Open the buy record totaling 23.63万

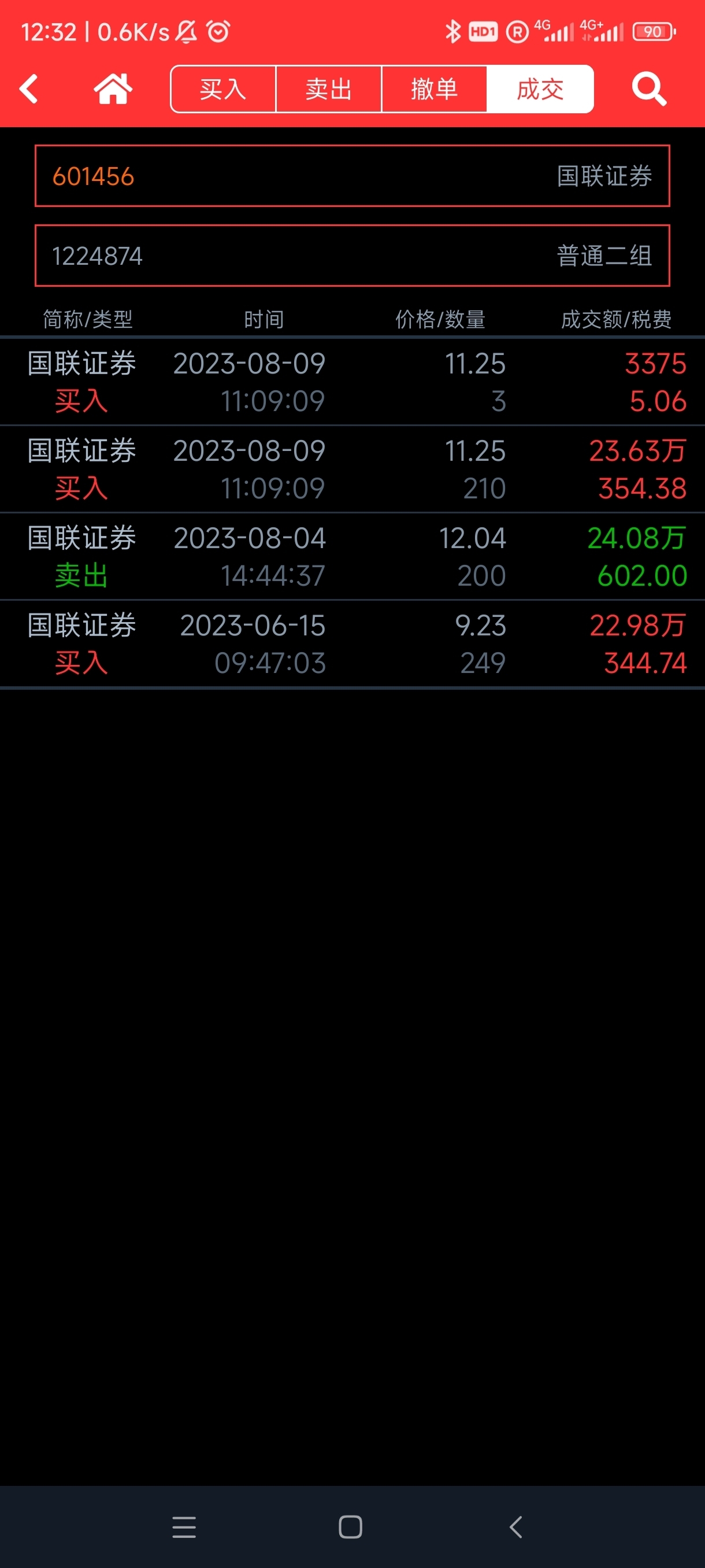[352, 469]
